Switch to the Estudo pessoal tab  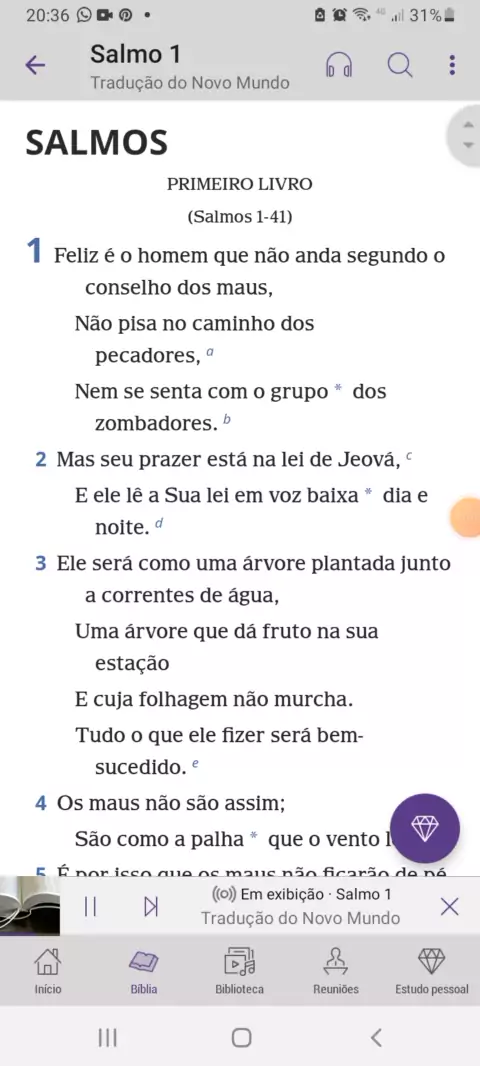point(432,971)
